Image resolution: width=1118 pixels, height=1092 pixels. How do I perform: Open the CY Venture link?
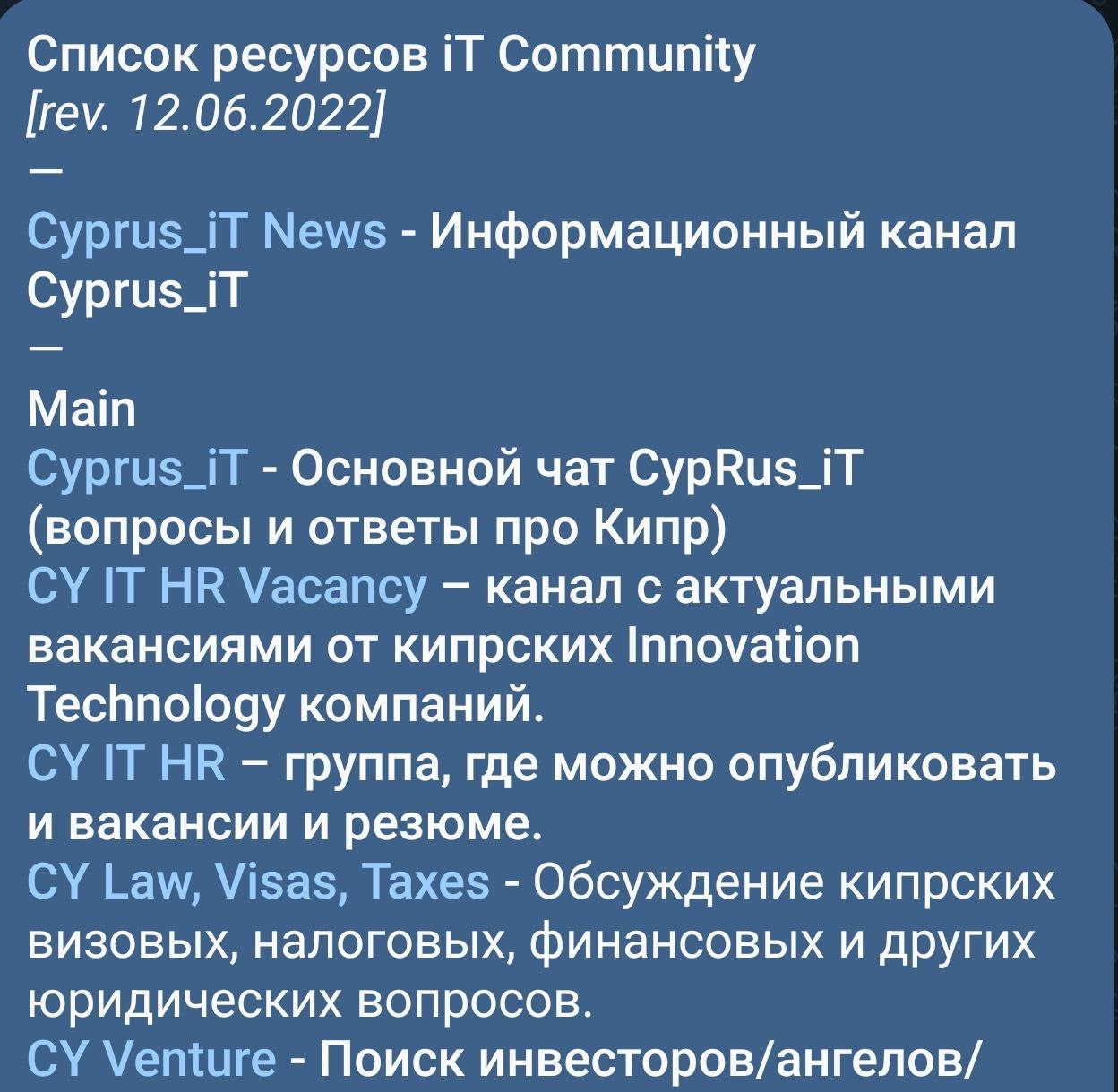pyautogui.click(x=151, y=1058)
